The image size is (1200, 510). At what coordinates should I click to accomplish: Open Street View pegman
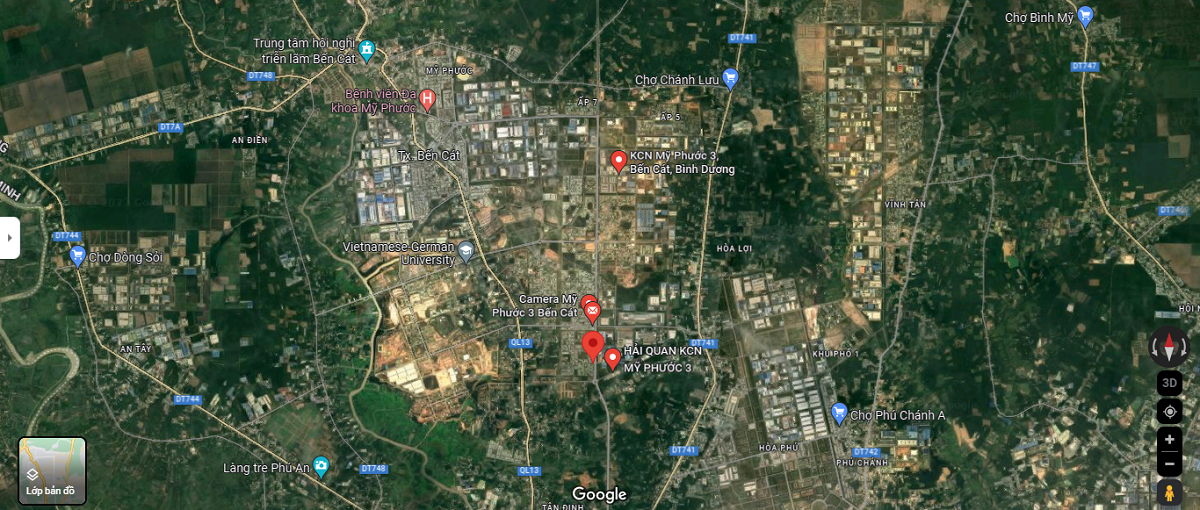click(x=1169, y=492)
